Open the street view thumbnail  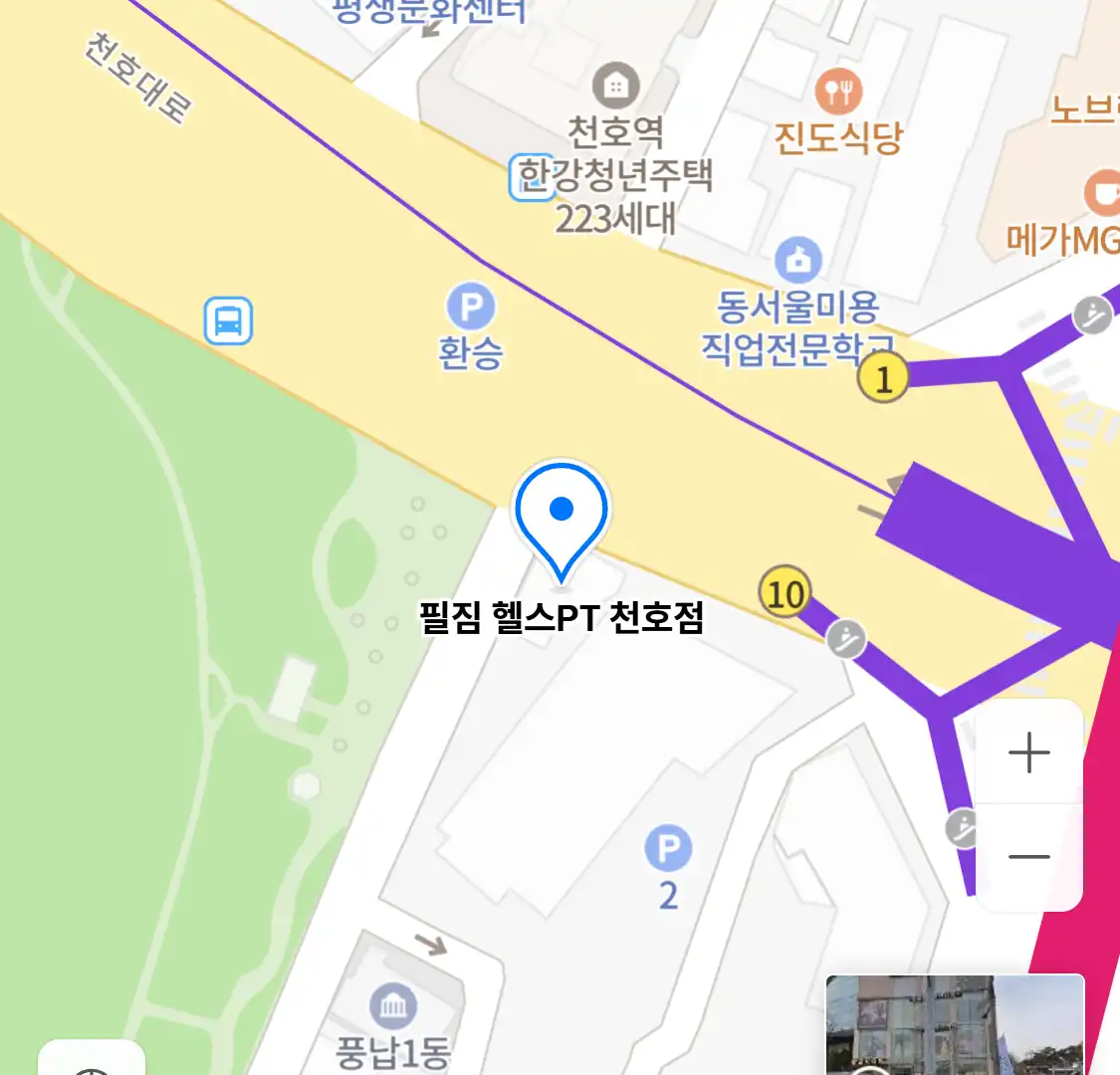[955, 1025]
